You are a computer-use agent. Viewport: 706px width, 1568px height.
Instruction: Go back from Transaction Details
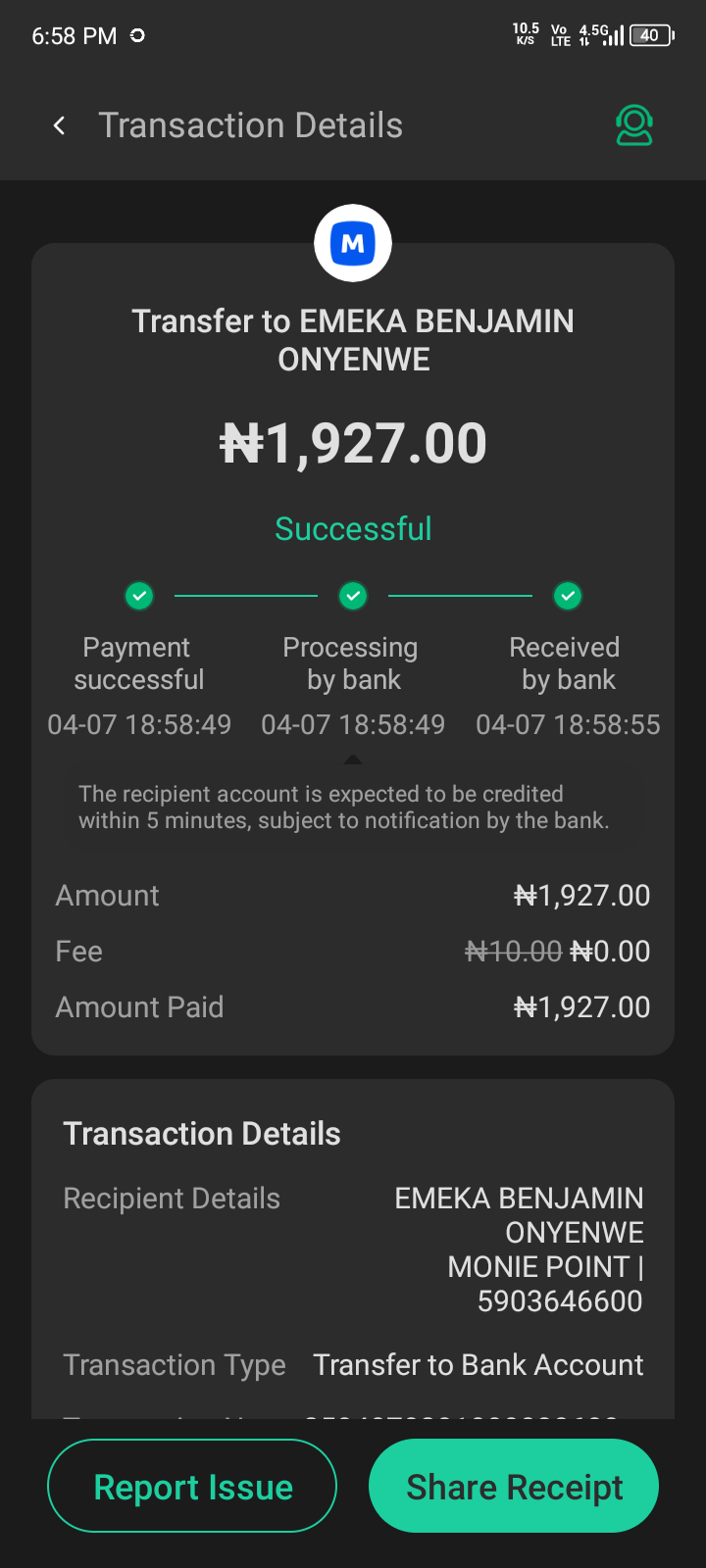point(60,125)
